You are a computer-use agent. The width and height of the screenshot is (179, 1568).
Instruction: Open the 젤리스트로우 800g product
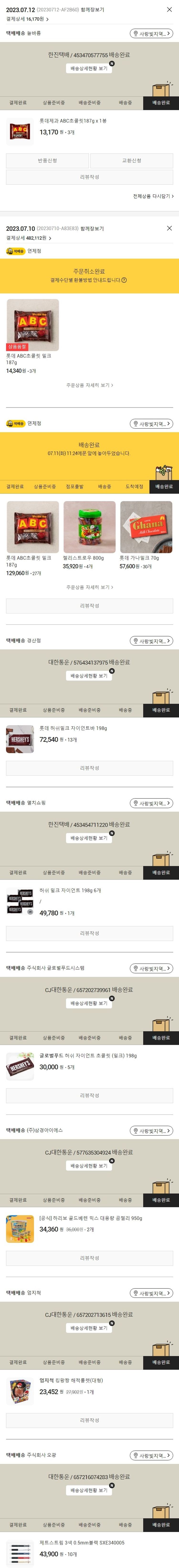click(89, 527)
